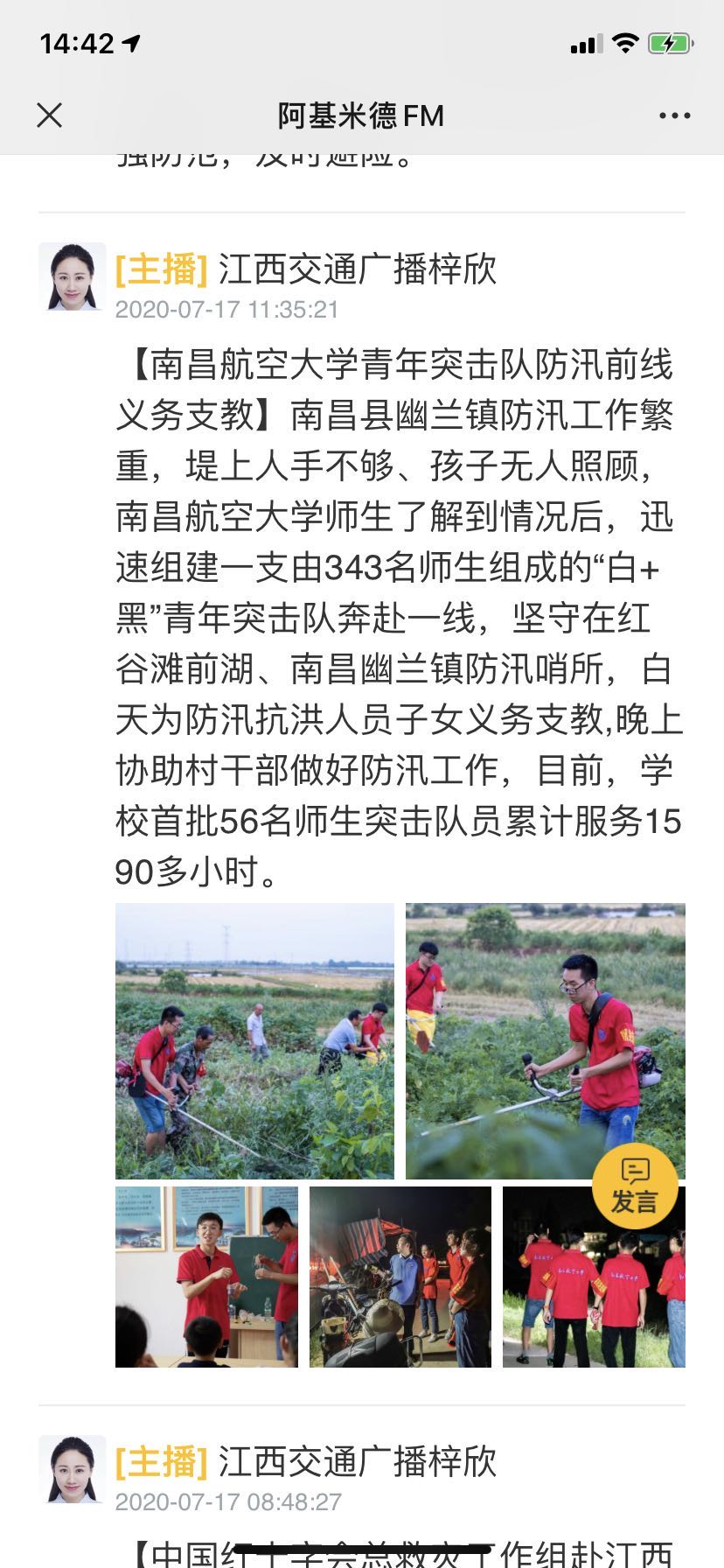View photo of men clearing weeds in the field
This screenshot has width=724, height=1568.
[x=254, y=1040]
